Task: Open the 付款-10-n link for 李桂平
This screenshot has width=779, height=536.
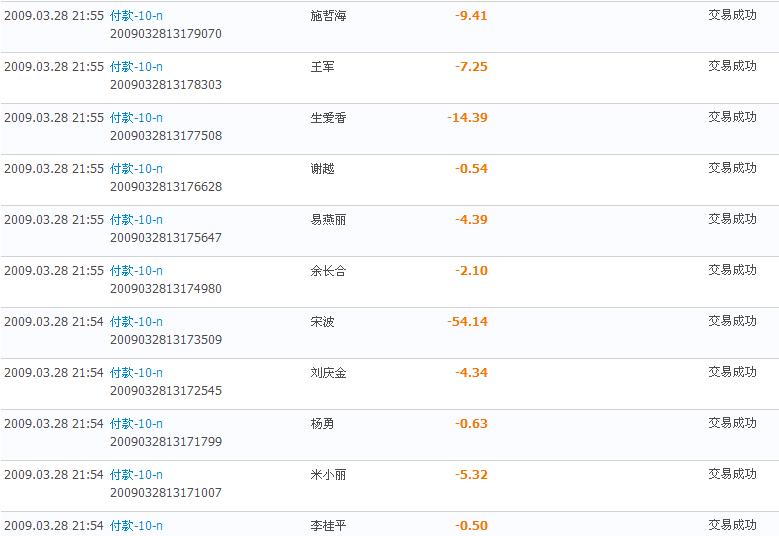Action: click(x=136, y=526)
